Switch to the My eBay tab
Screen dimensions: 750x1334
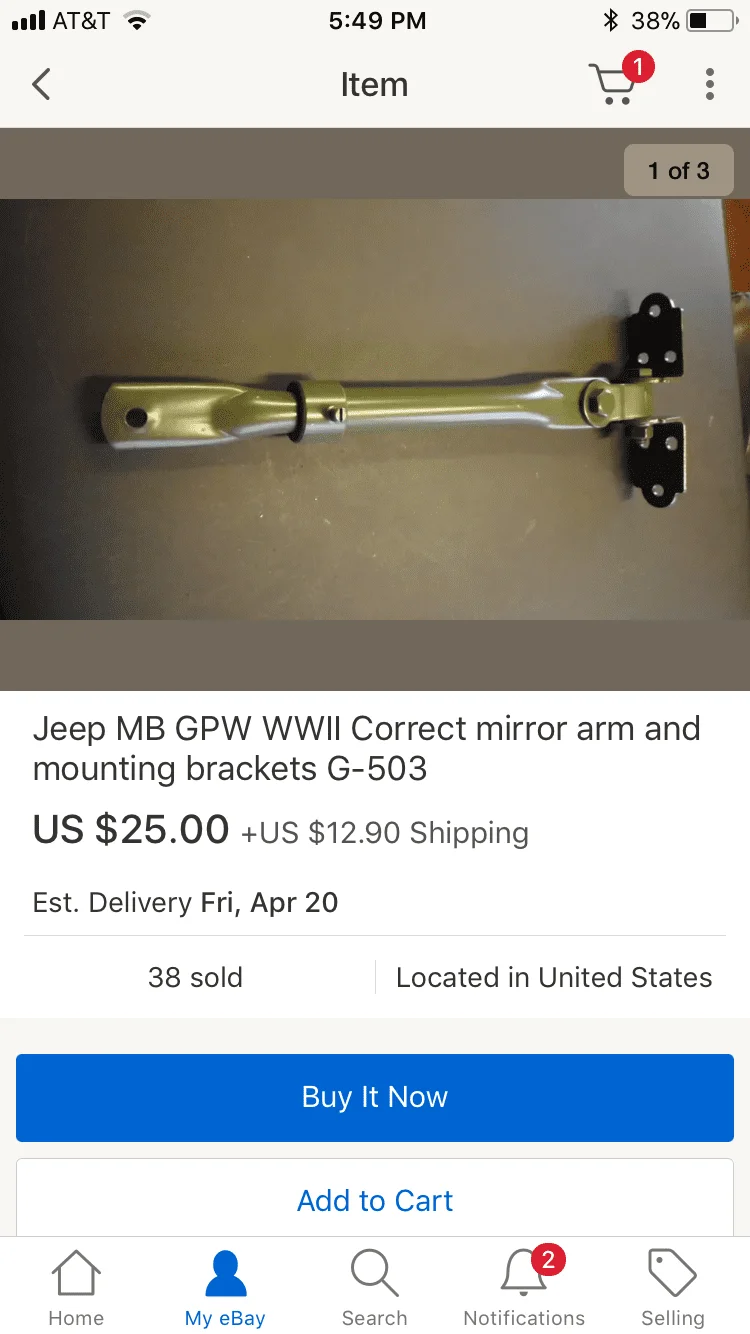(x=225, y=1288)
